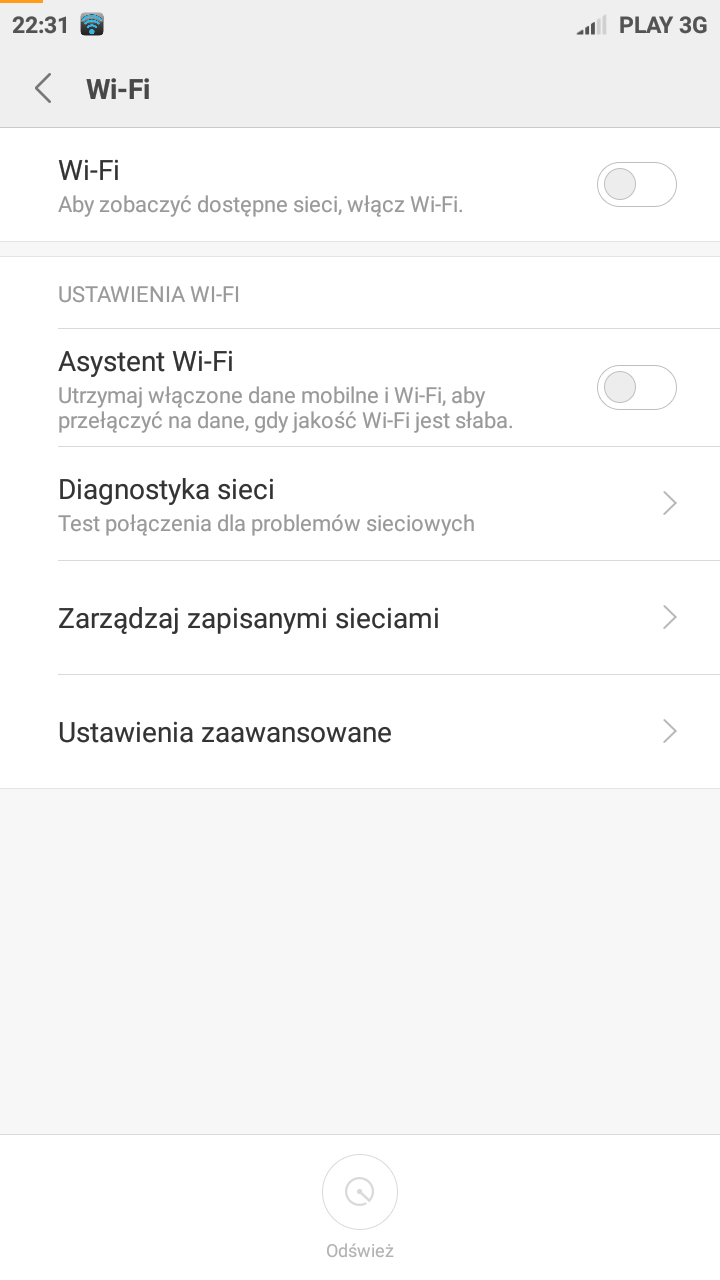Go back from the Wi-Fi screen
The image size is (720, 1280).
pos(43,89)
